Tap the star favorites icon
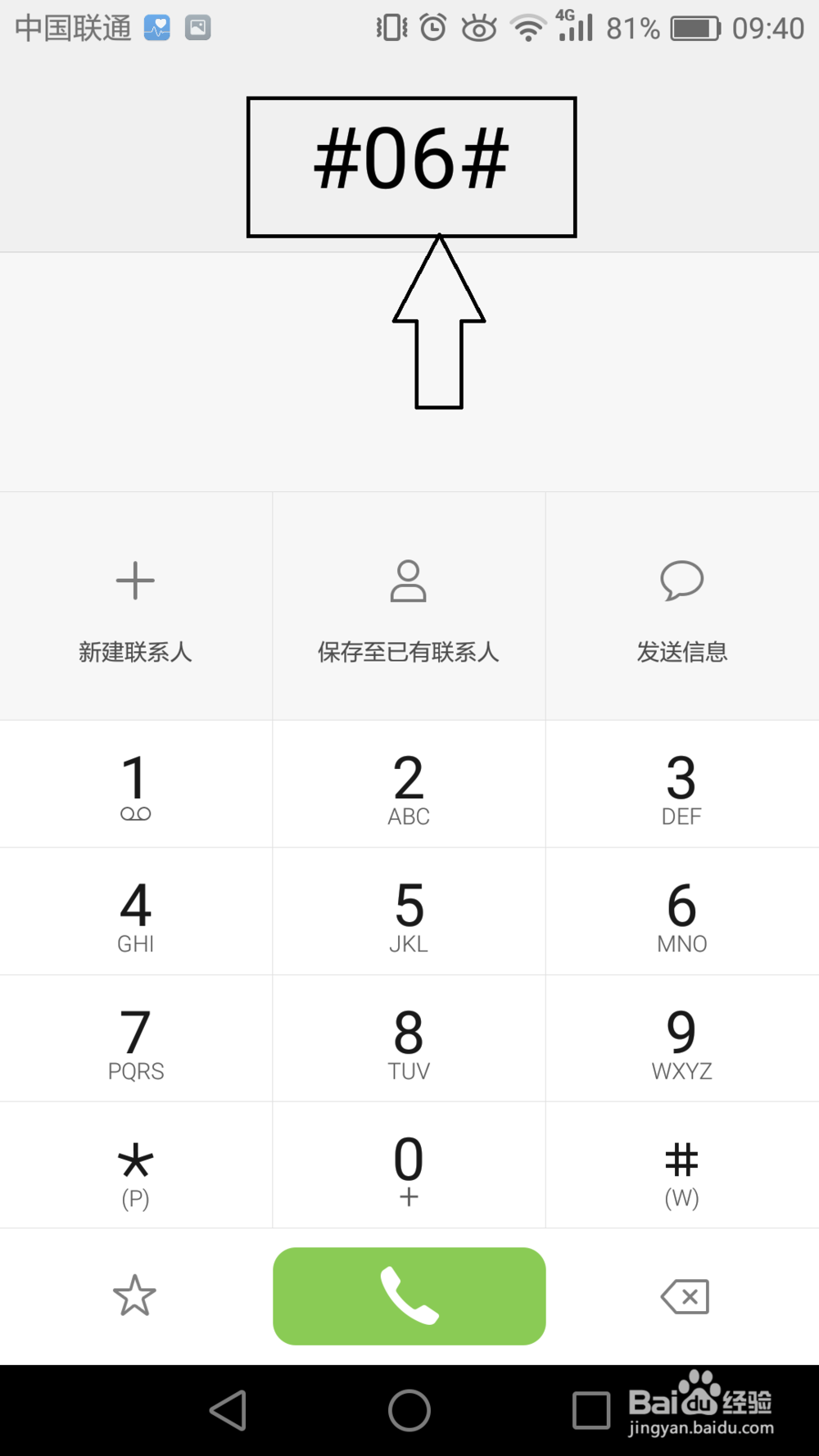The width and height of the screenshot is (819, 1456). (x=135, y=1297)
